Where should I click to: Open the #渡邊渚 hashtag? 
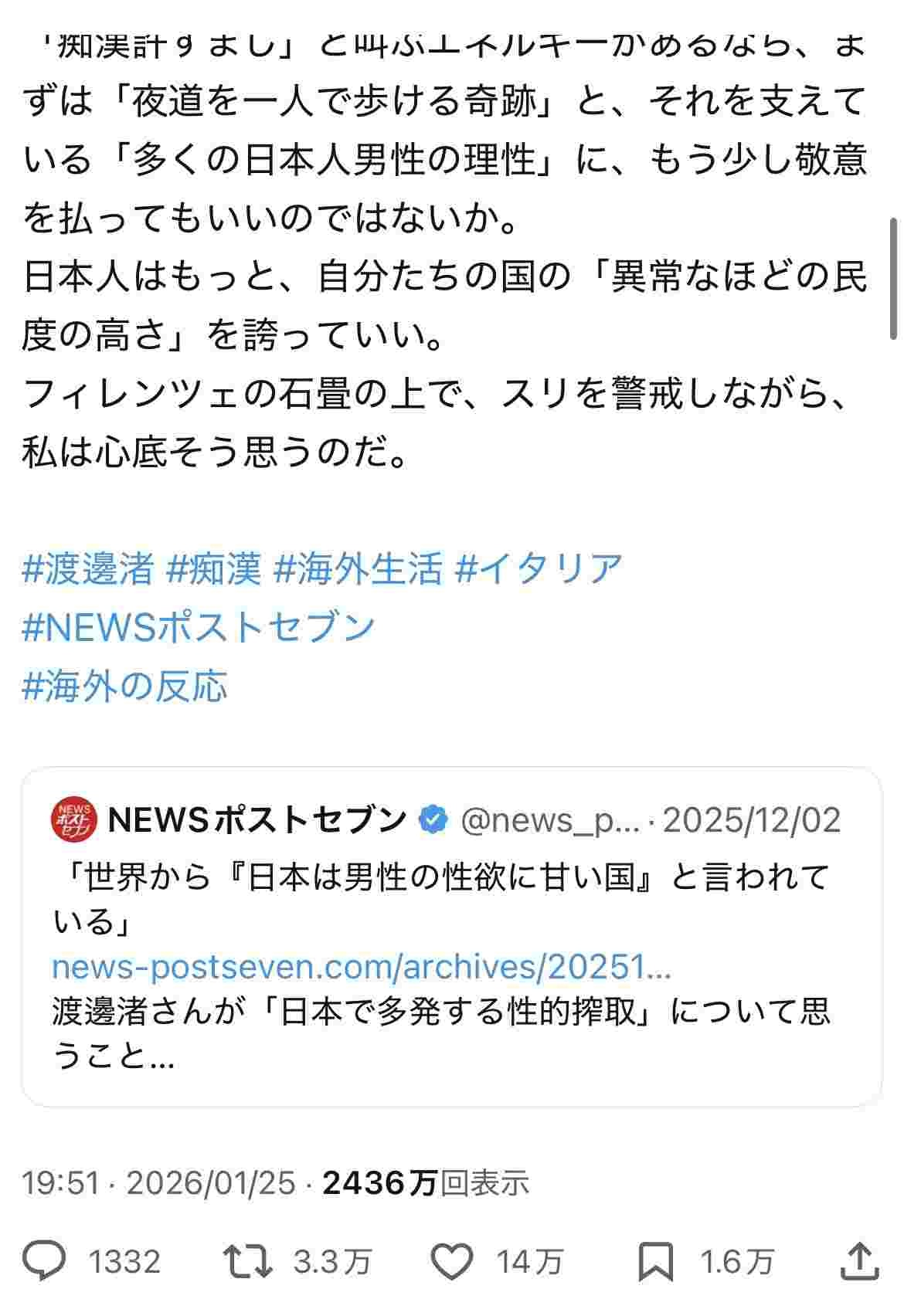click(x=88, y=569)
